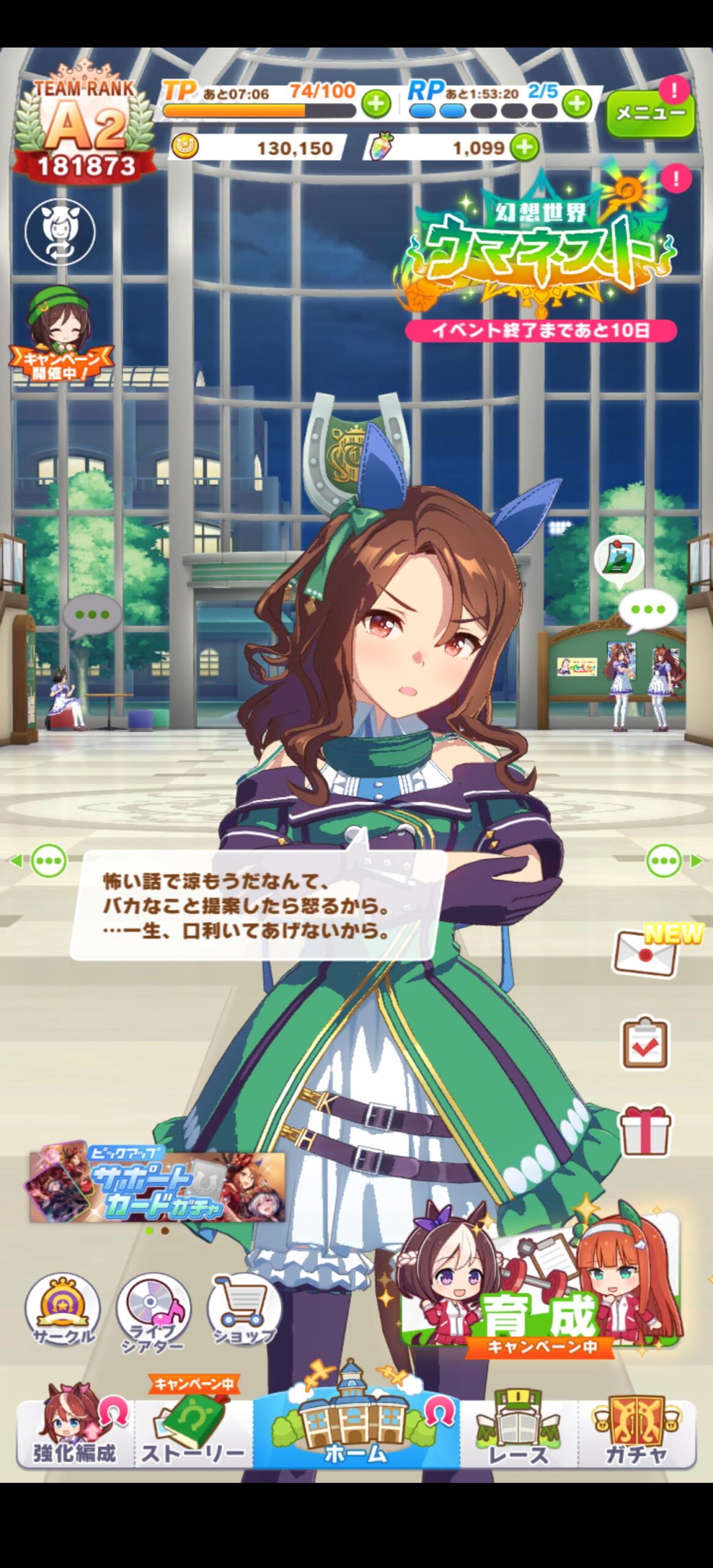
Task: Add more carrot jewels with plus icon
Action: point(525,147)
